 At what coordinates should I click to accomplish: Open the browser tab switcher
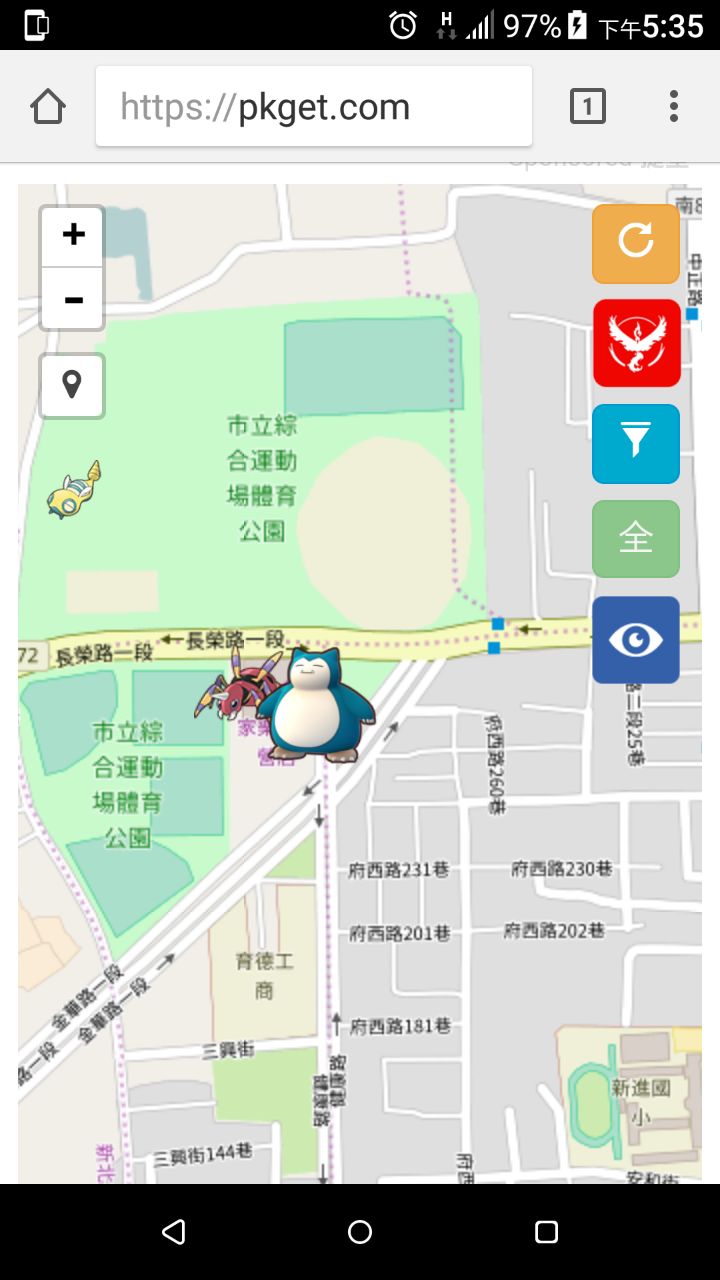[588, 106]
